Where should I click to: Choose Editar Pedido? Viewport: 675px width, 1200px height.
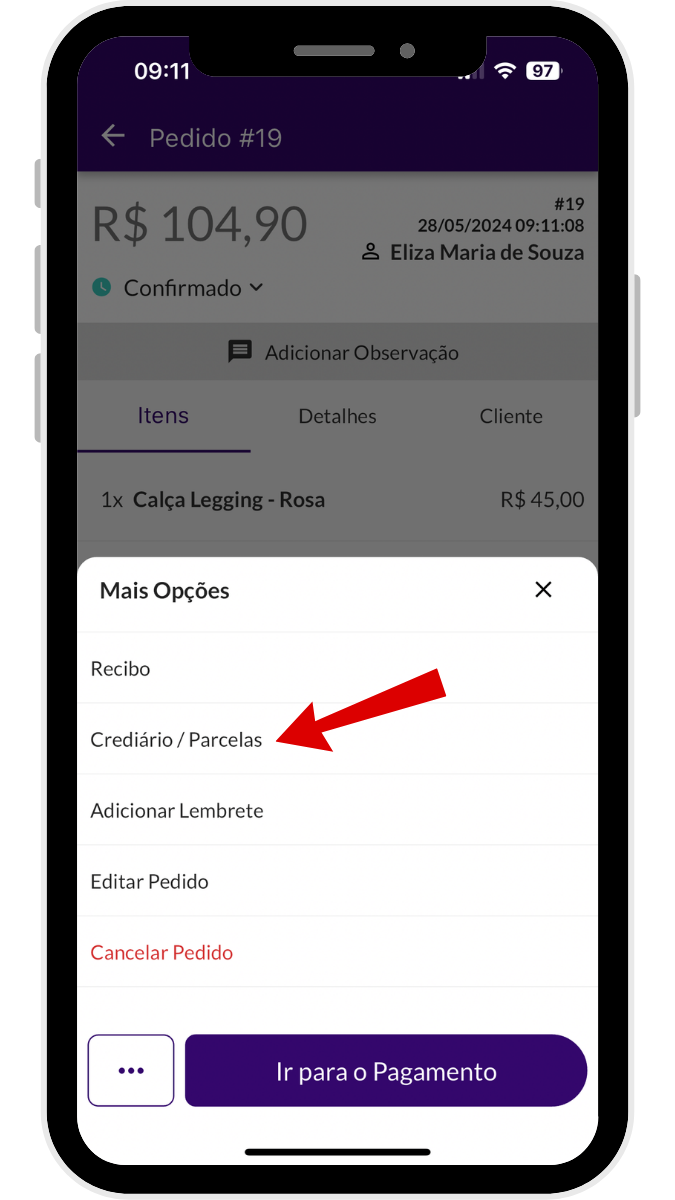pyautogui.click(x=150, y=882)
